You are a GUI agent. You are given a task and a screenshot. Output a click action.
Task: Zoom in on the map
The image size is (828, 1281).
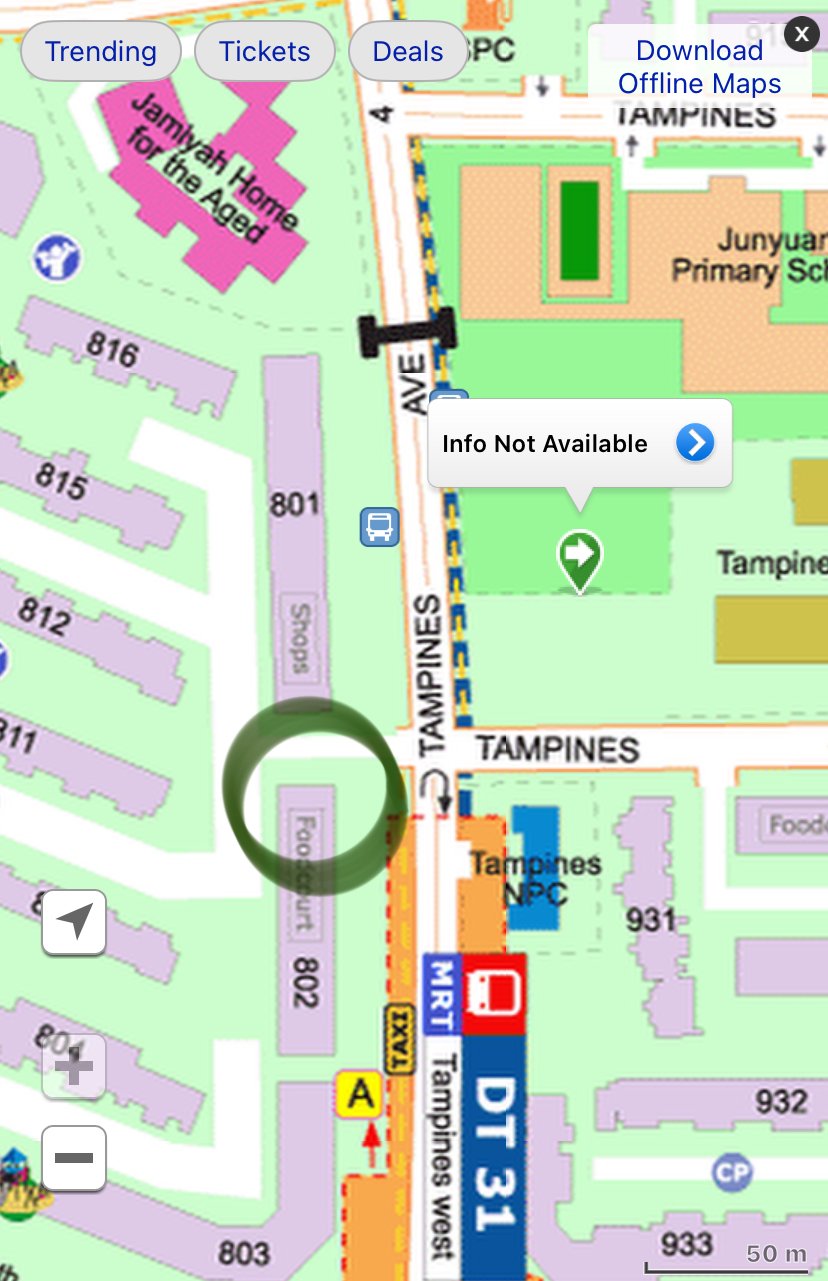pyautogui.click(x=74, y=1067)
